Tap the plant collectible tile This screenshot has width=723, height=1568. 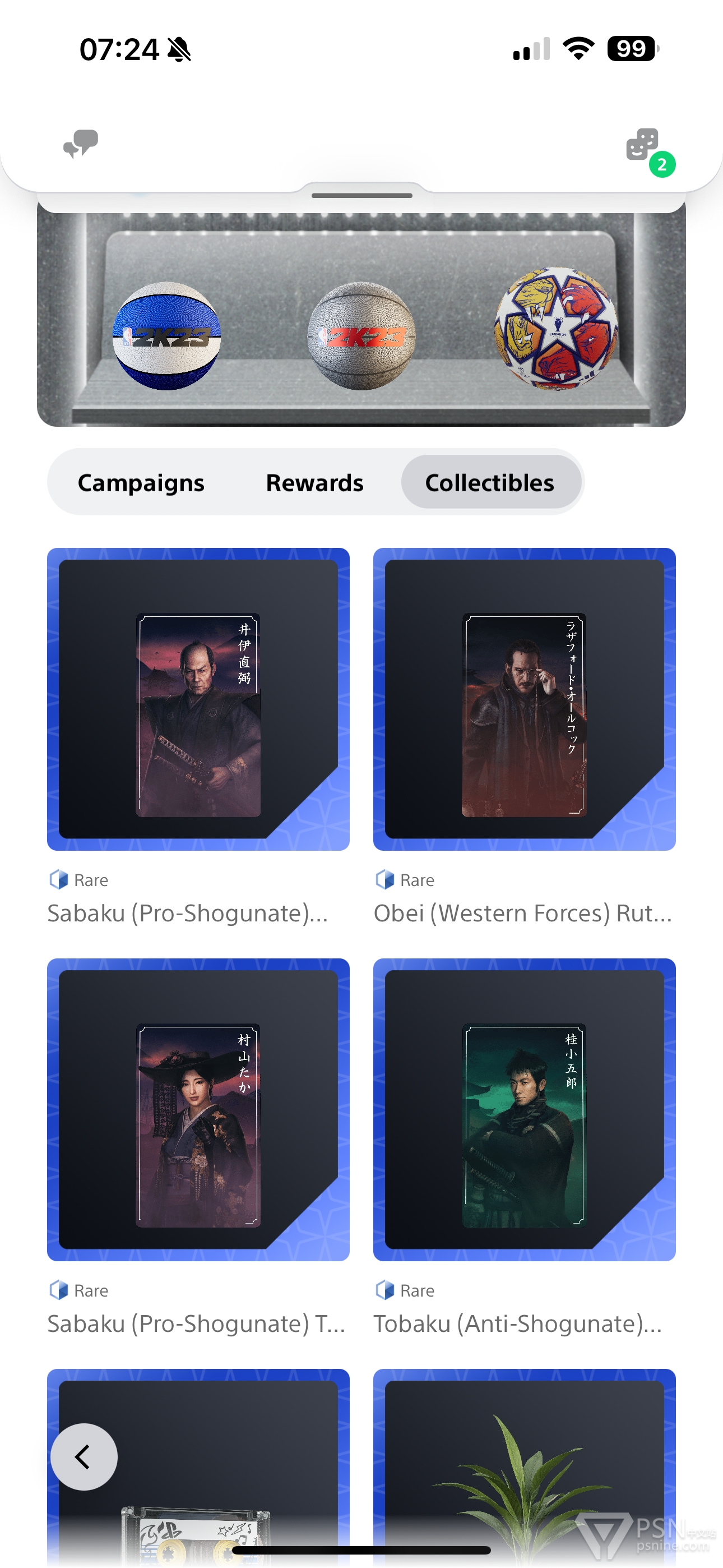[525, 1467]
